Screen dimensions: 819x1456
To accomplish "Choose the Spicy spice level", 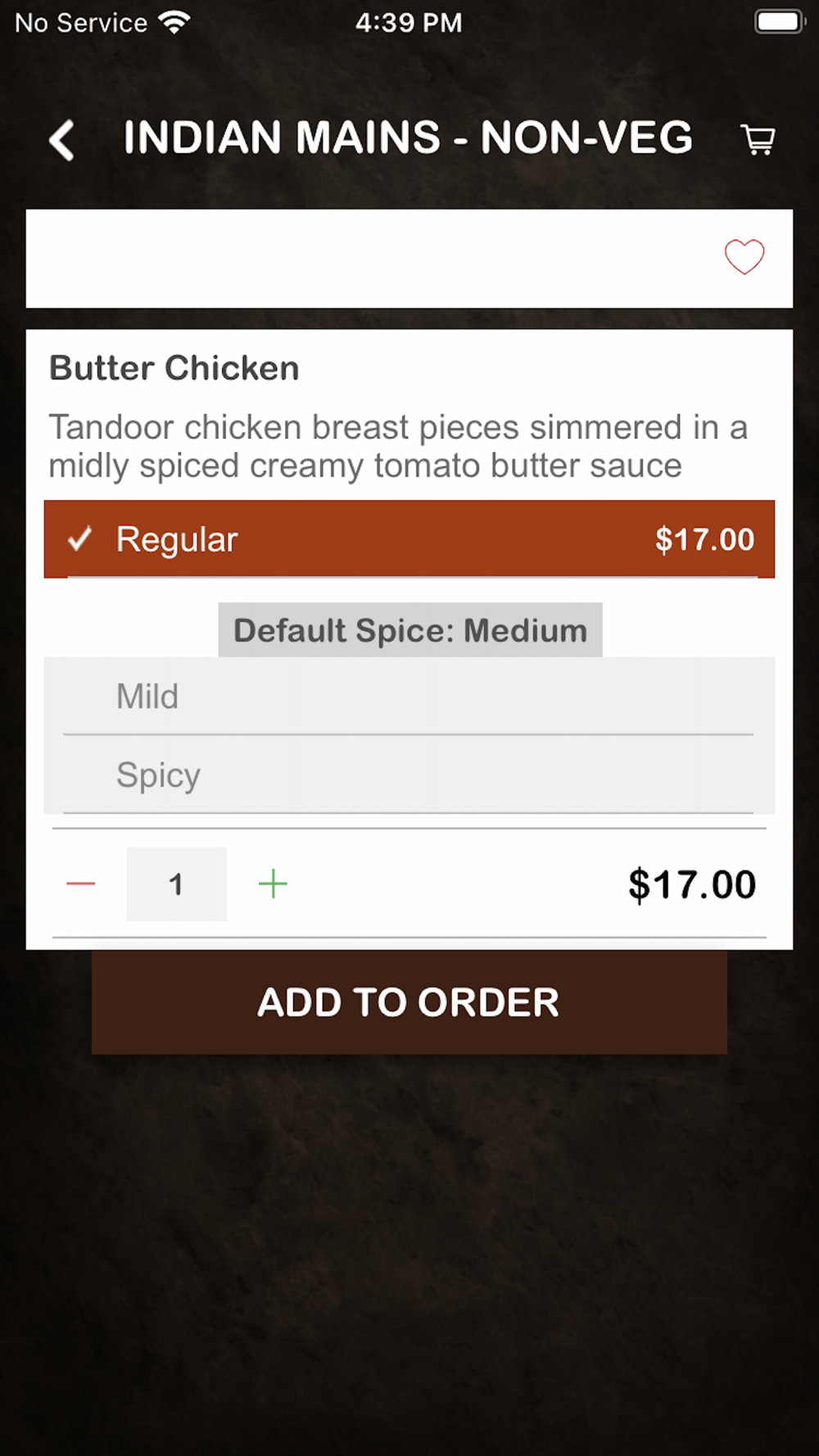I will point(409,775).
